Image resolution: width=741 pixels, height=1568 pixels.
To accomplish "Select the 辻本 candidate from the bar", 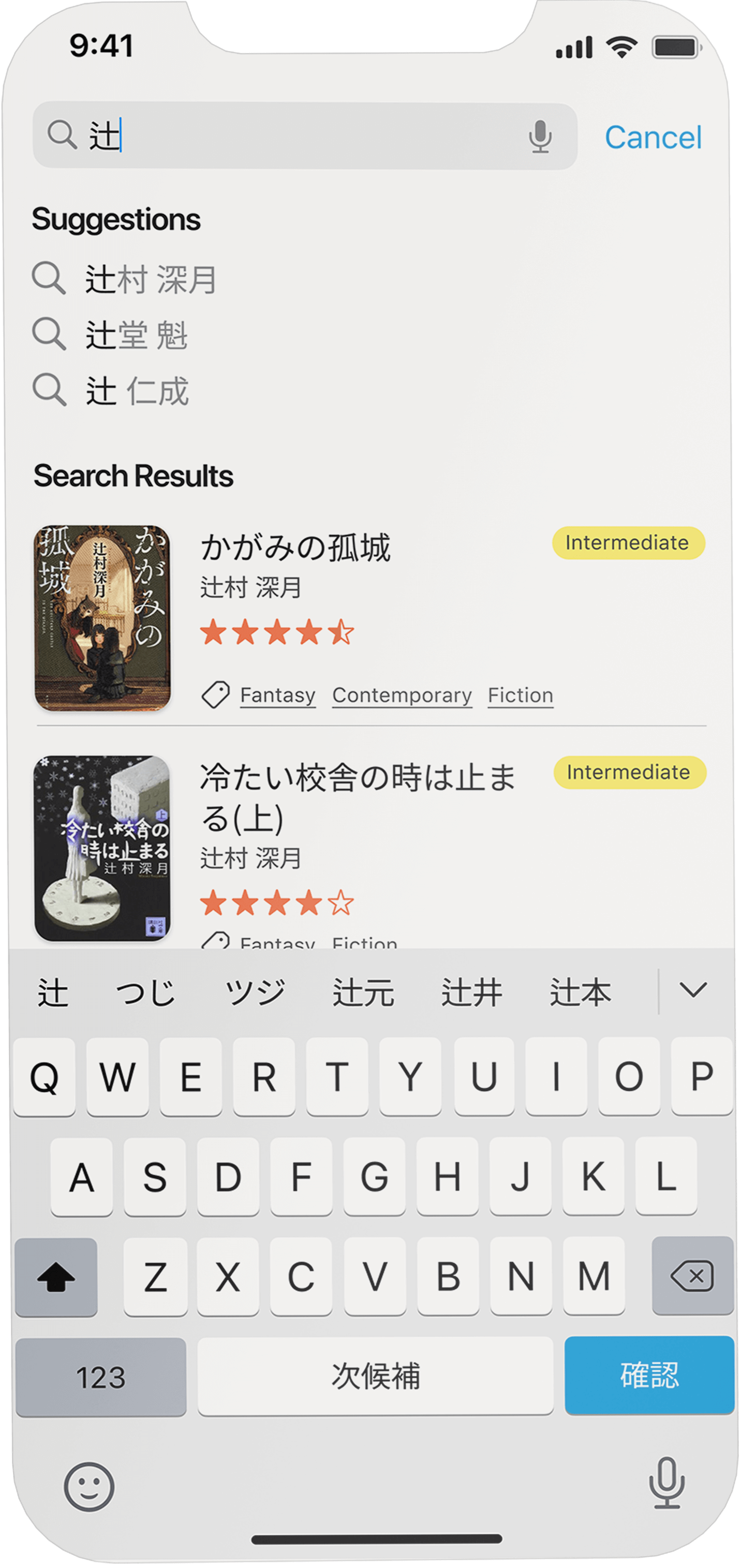I will click(579, 992).
